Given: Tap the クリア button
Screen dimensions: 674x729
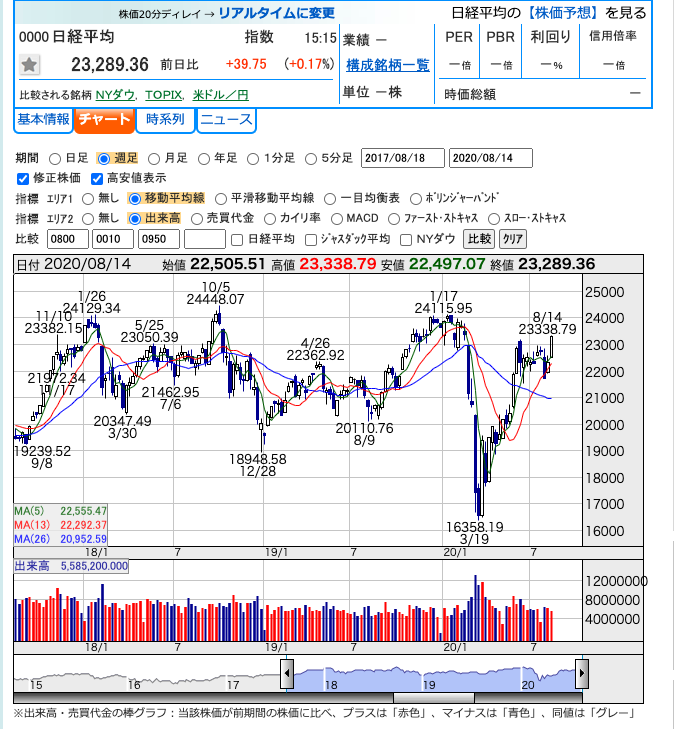Looking at the screenshot, I should click(x=512, y=239).
